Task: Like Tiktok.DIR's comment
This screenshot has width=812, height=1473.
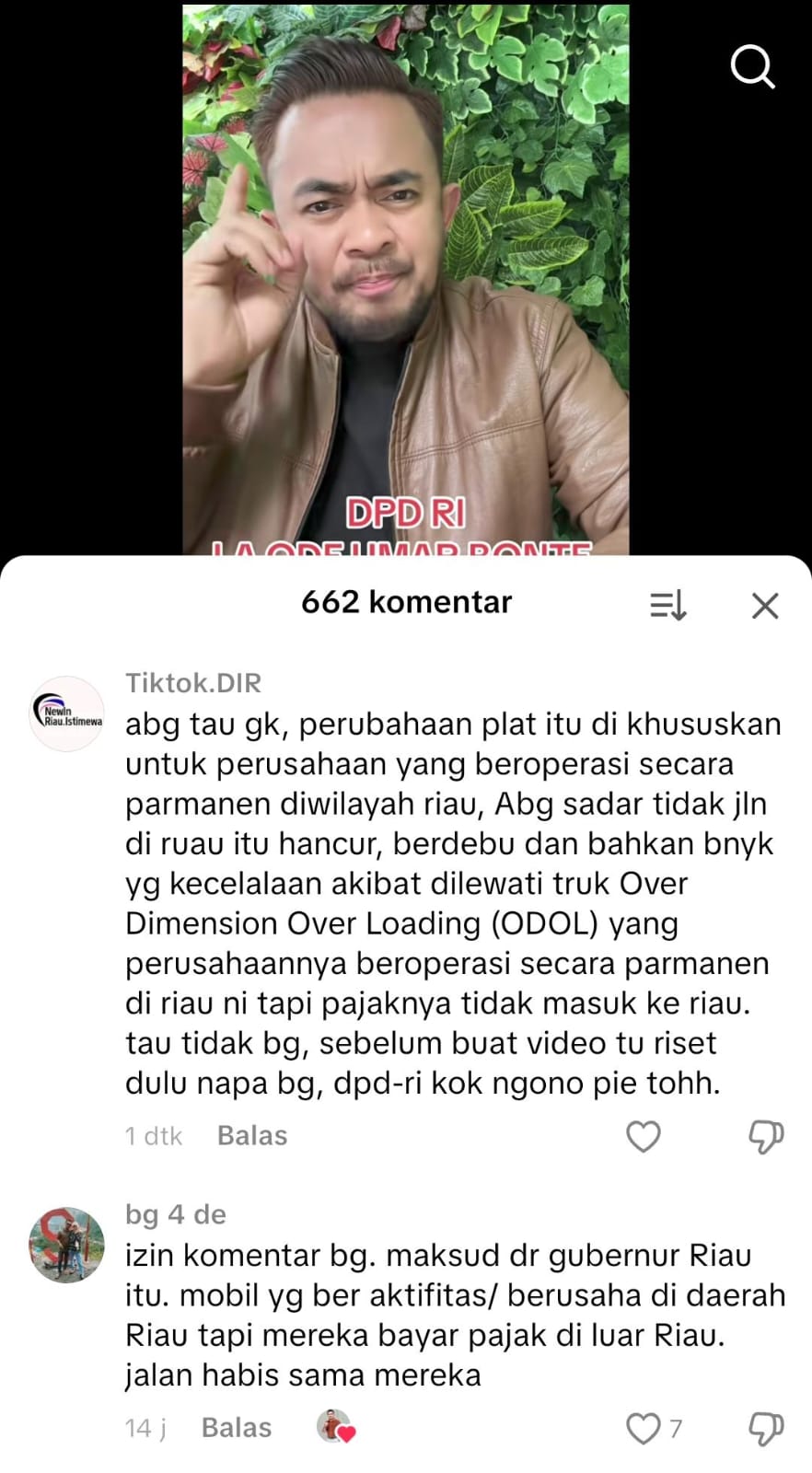Action: point(644,1137)
